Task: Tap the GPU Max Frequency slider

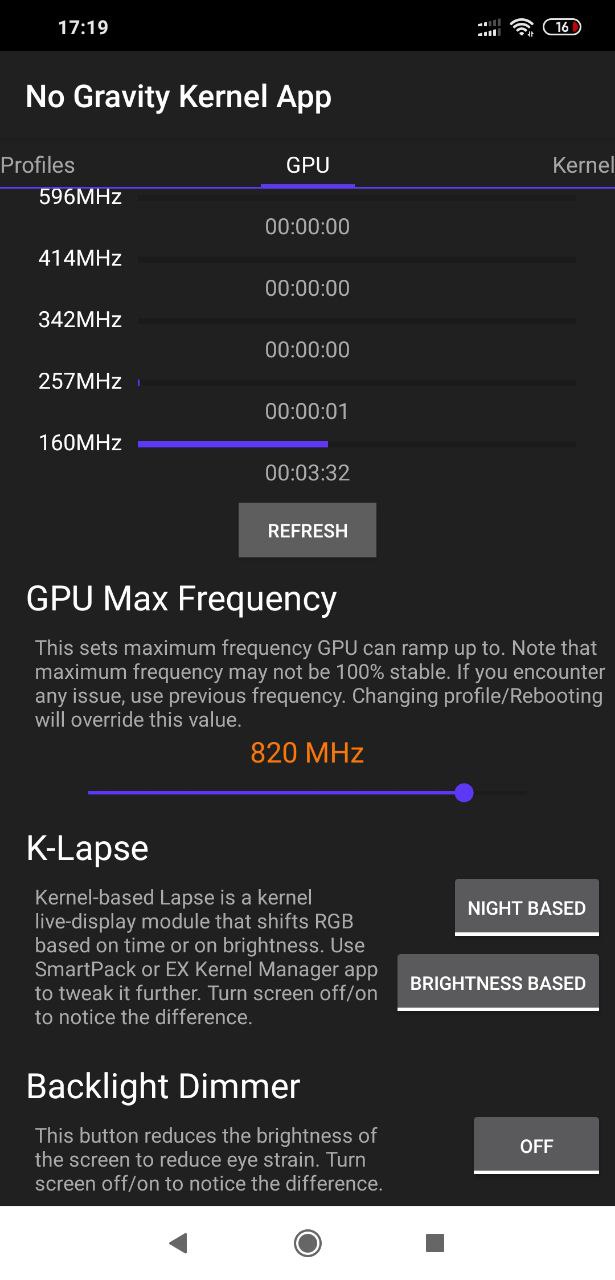Action: (x=307, y=793)
